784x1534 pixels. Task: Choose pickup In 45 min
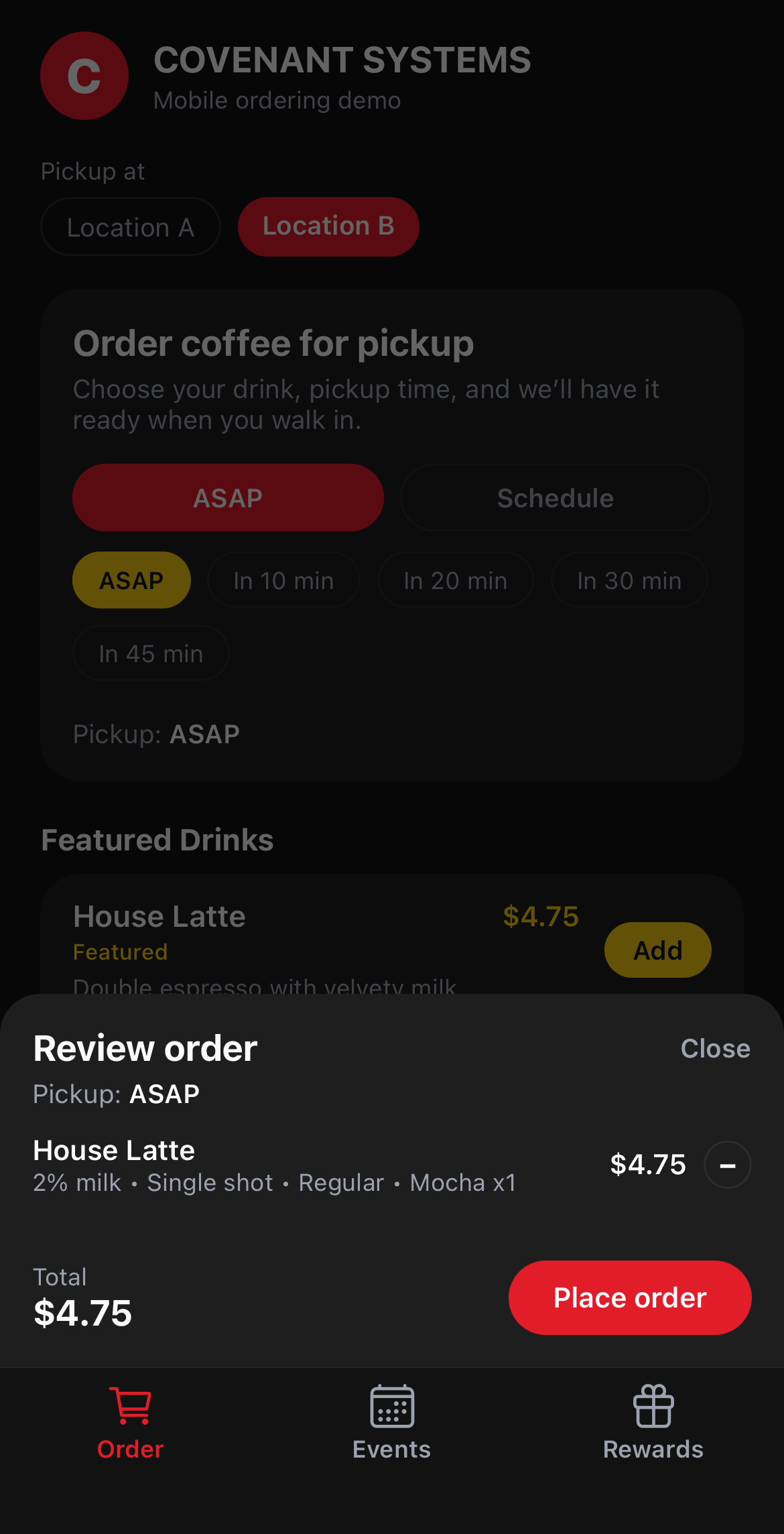(150, 653)
